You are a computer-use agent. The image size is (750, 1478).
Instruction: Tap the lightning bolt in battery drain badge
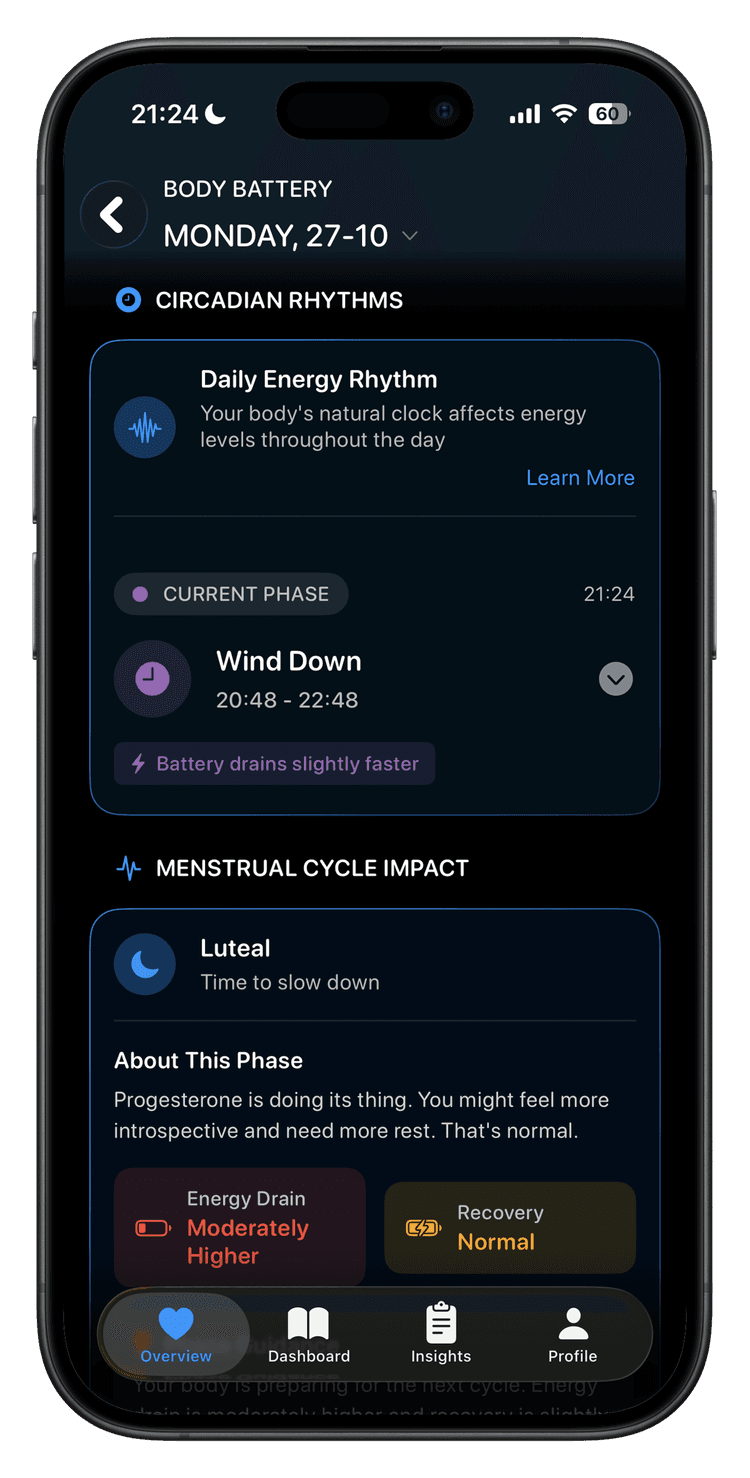pos(138,763)
